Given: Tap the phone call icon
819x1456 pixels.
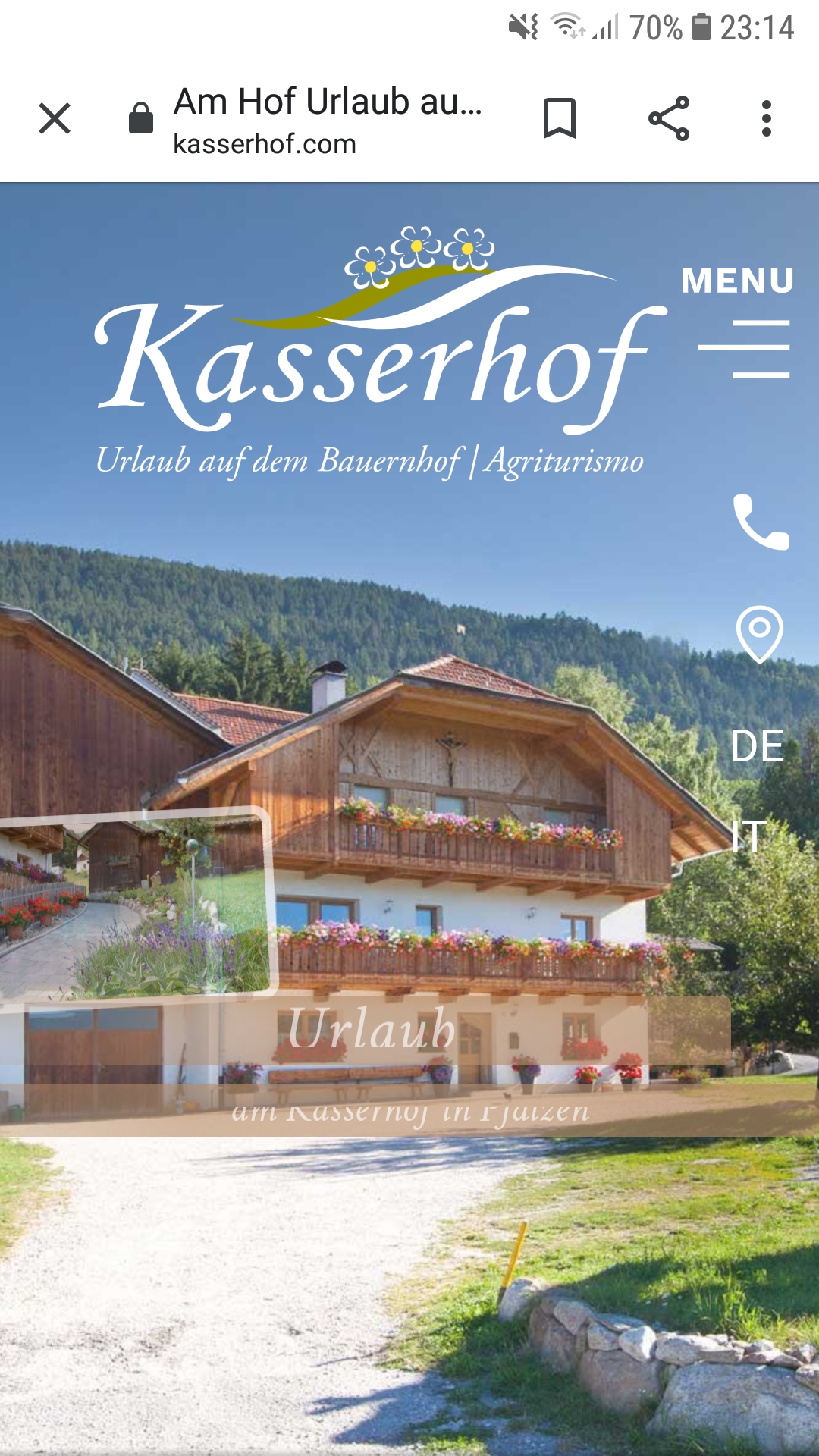Looking at the screenshot, I should (761, 522).
